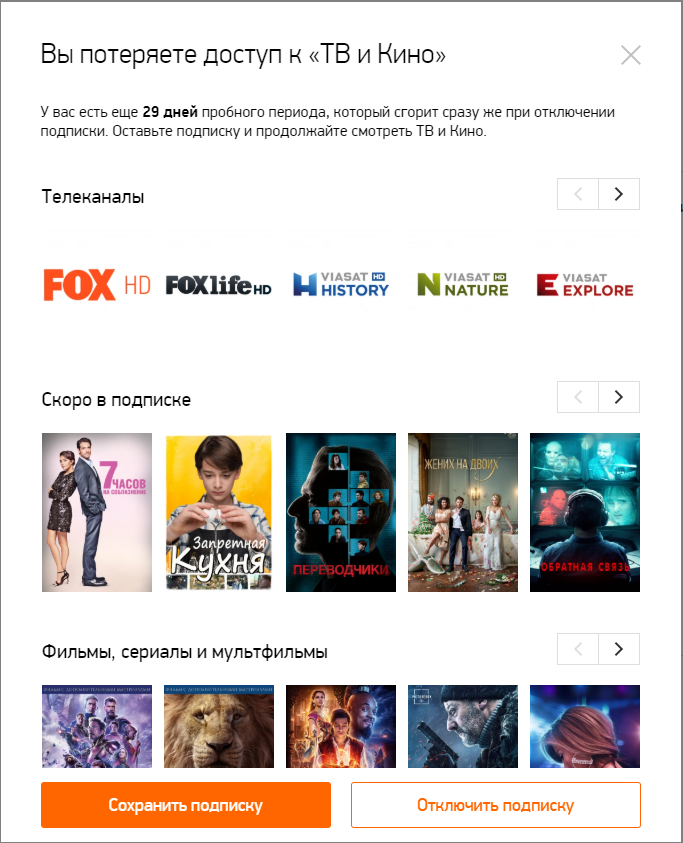
Task: Open Жених на двоих movie
Action: click(463, 512)
